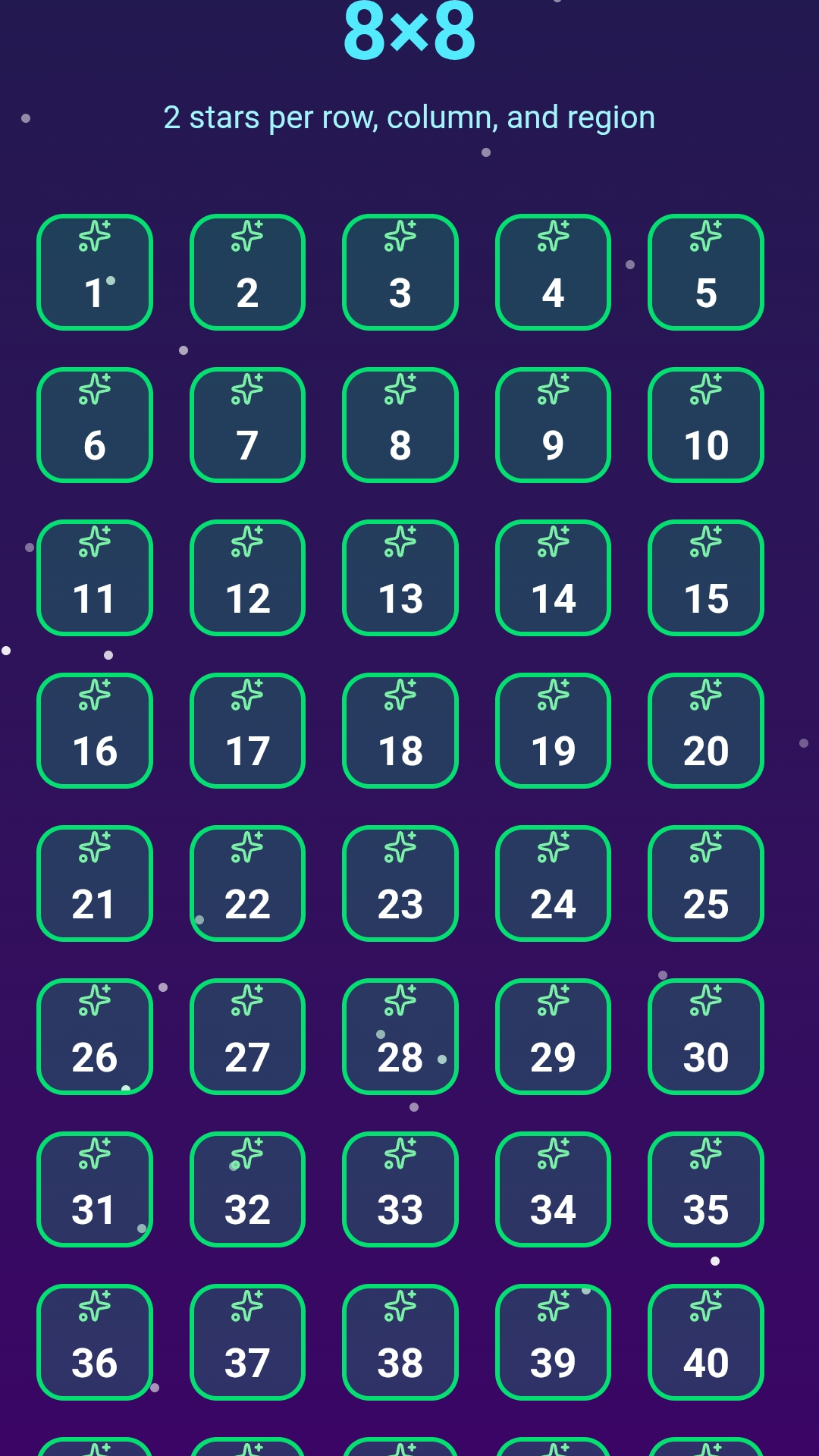Launch puzzle number 10
This screenshot has width=819, height=1456.
pos(706,425)
